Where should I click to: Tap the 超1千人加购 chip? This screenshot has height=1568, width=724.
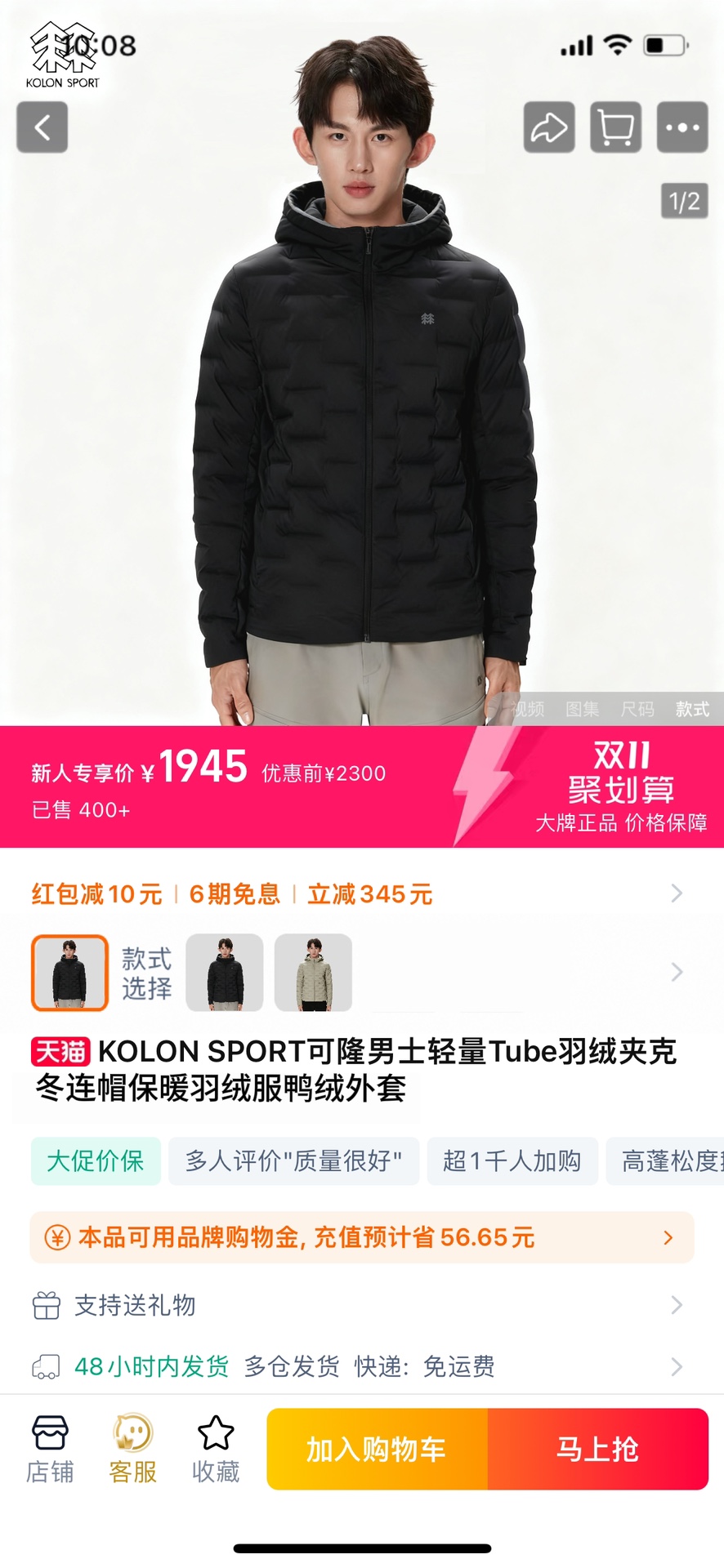pyautogui.click(x=512, y=1160)
